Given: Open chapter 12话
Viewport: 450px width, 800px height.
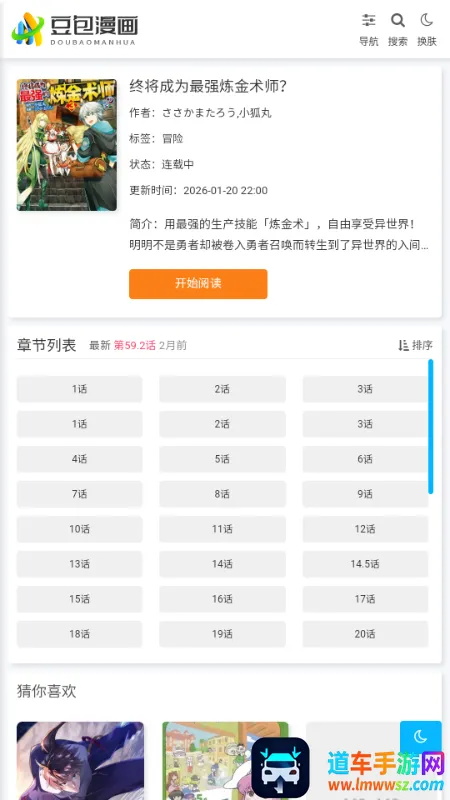Looking at the screenshot, I should [x=365, y=529].
